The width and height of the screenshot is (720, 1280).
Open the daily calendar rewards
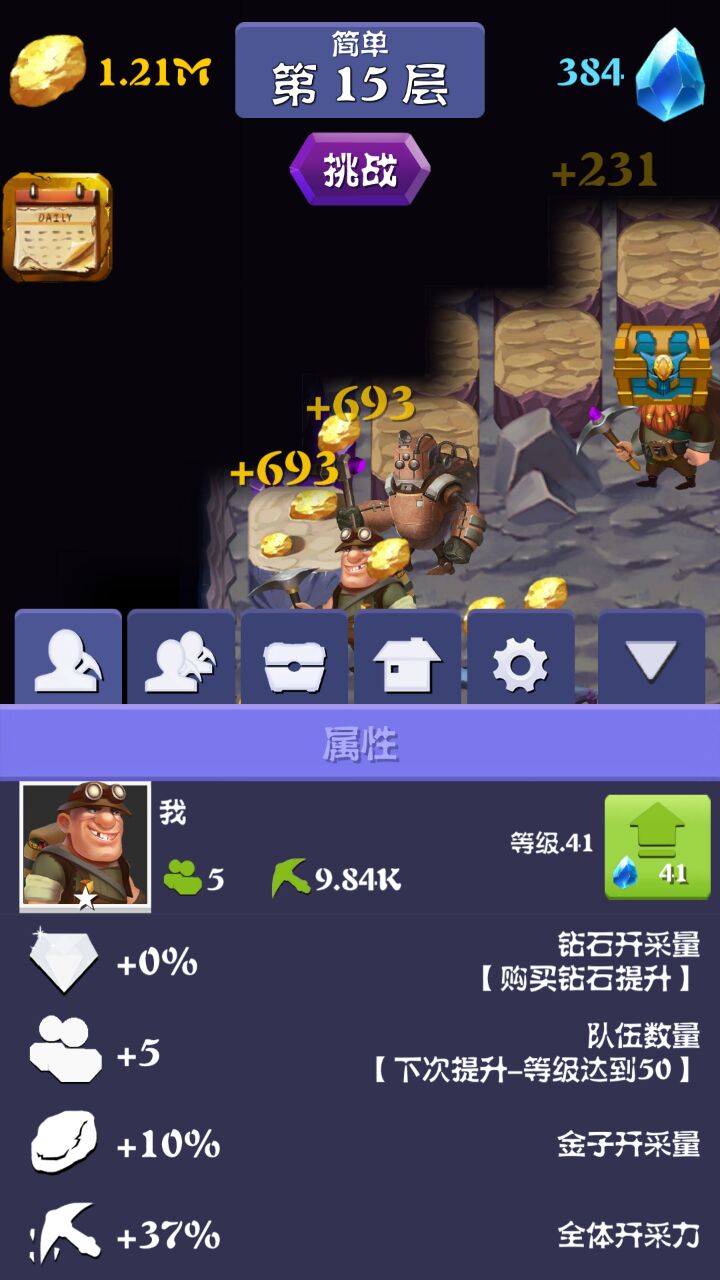pos(58,227)
